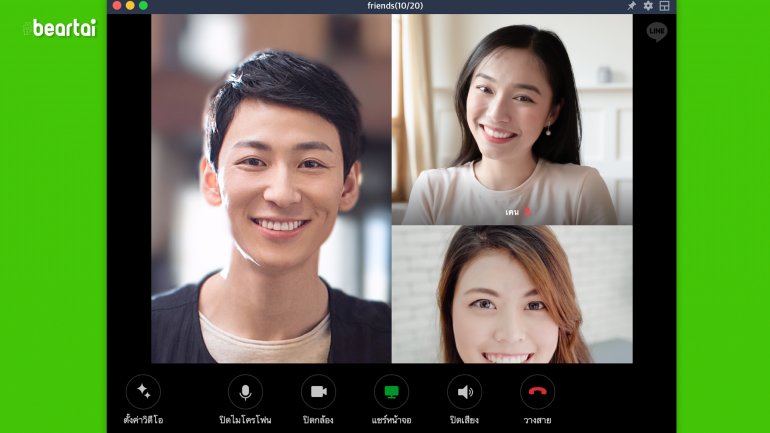Start screen sharing (แชร์หน้าจอ)
The image size is (770, 433).
(x=391, y=391)
